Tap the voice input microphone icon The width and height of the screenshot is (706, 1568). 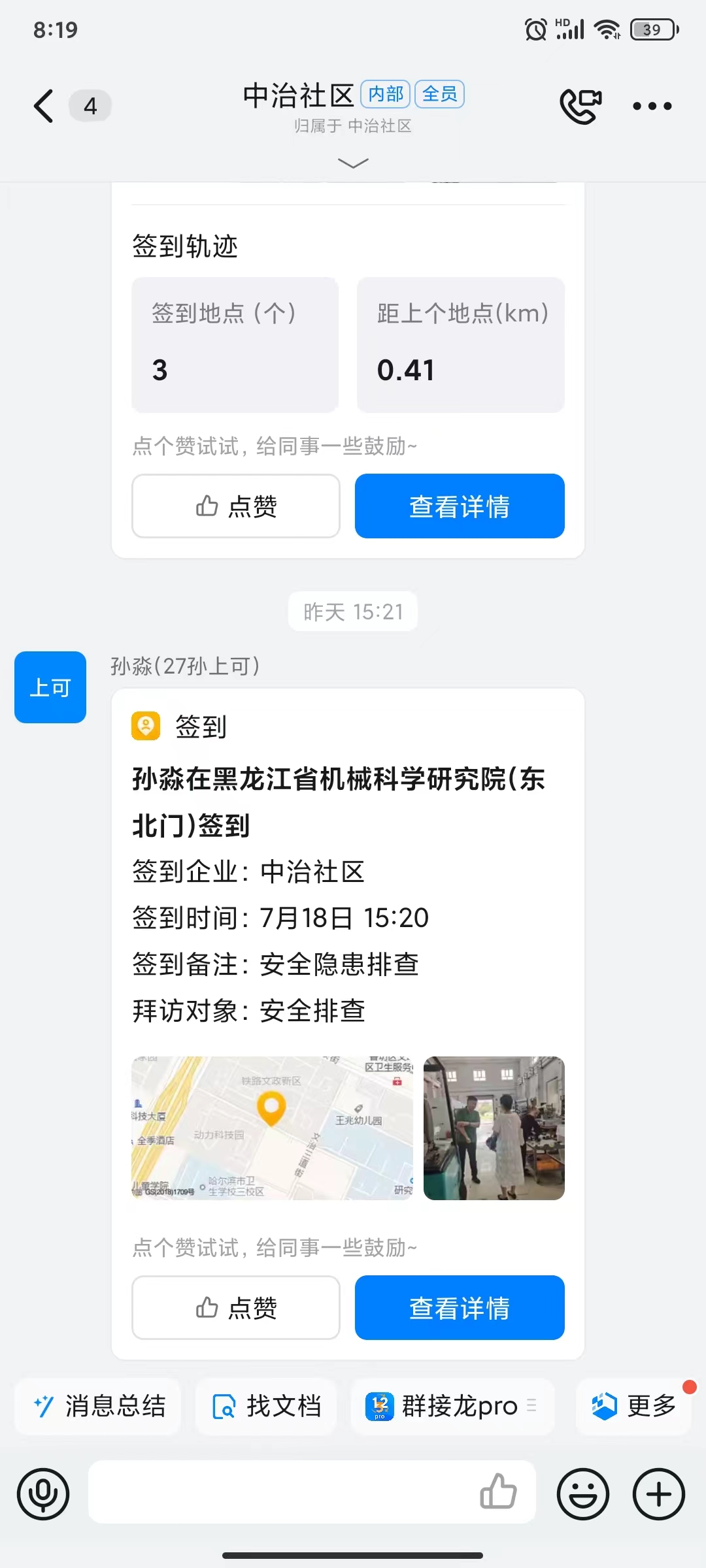[42, 1493]
